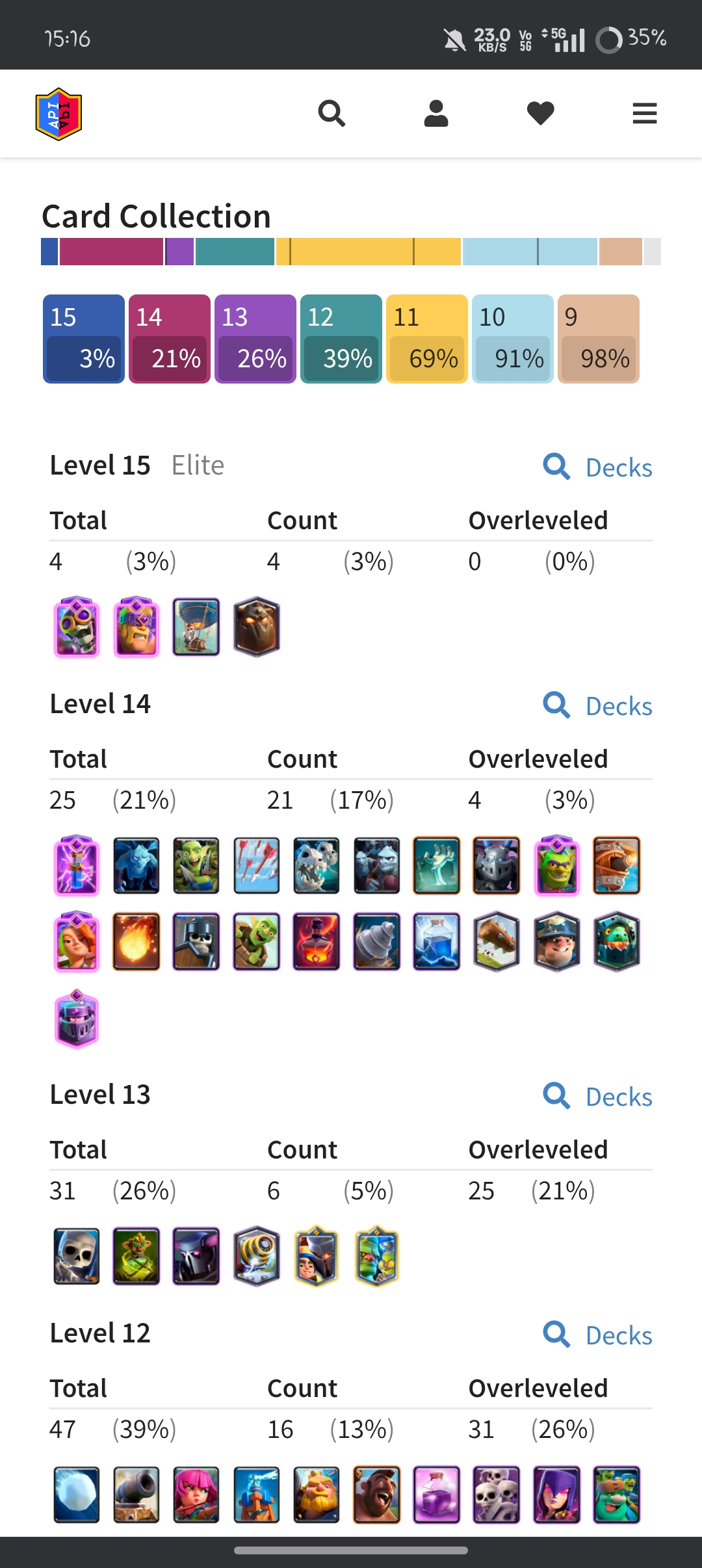The width and height of the screenshot is (702, 1568).
Task: Open the P.E.K.K.A card in Level 13
Action: click(196, 1256)
